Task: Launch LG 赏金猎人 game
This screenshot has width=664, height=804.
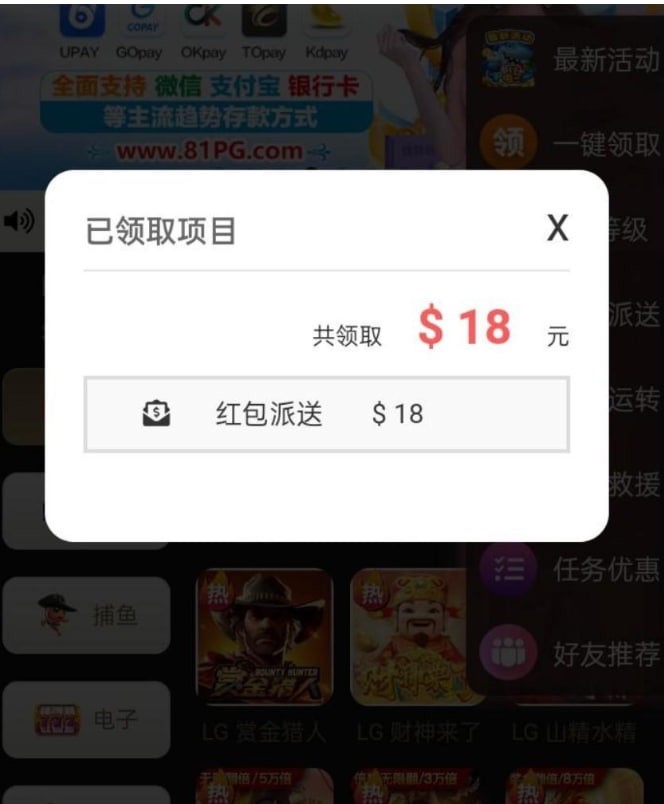Action: tap(263, 637)
